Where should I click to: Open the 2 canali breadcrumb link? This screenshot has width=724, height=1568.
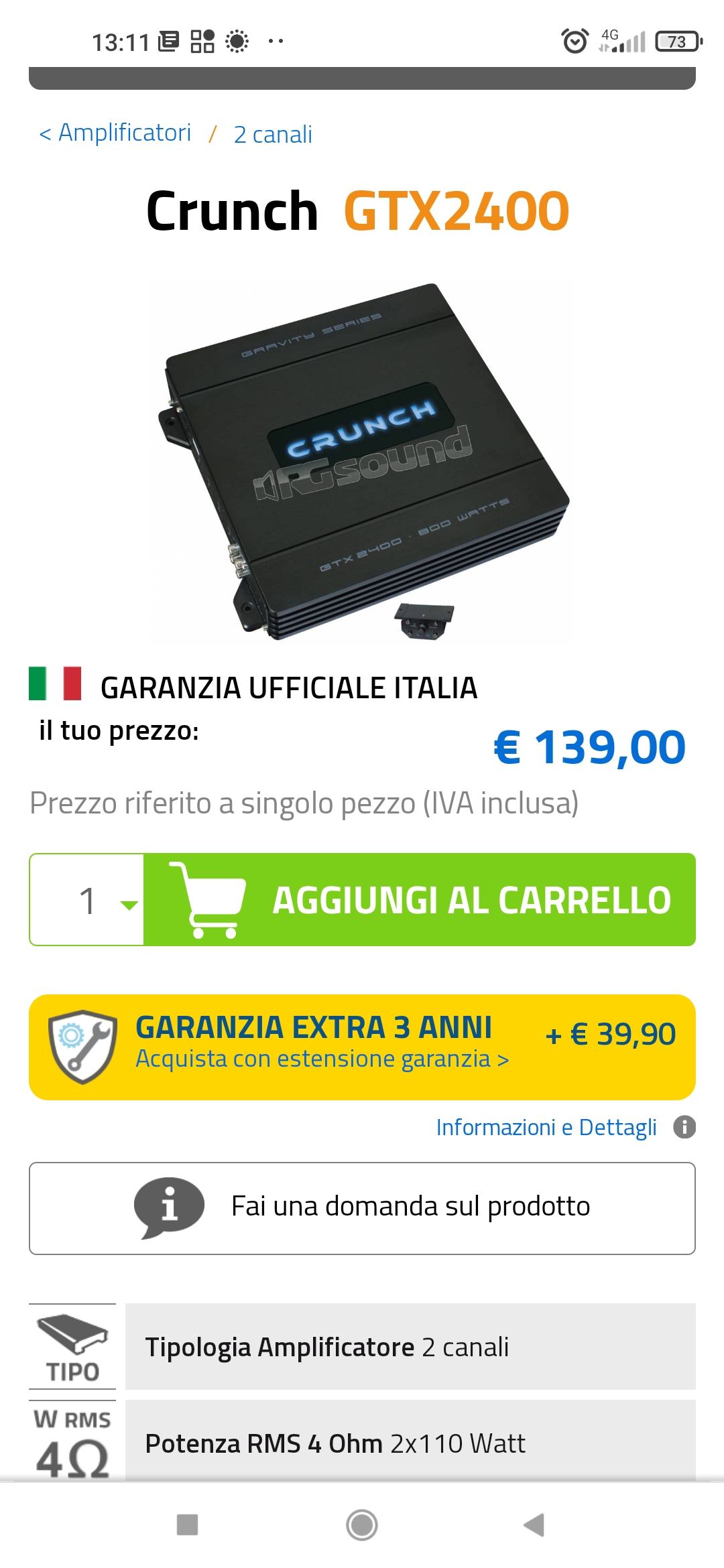pyautogui.click(x=273, y=135)
